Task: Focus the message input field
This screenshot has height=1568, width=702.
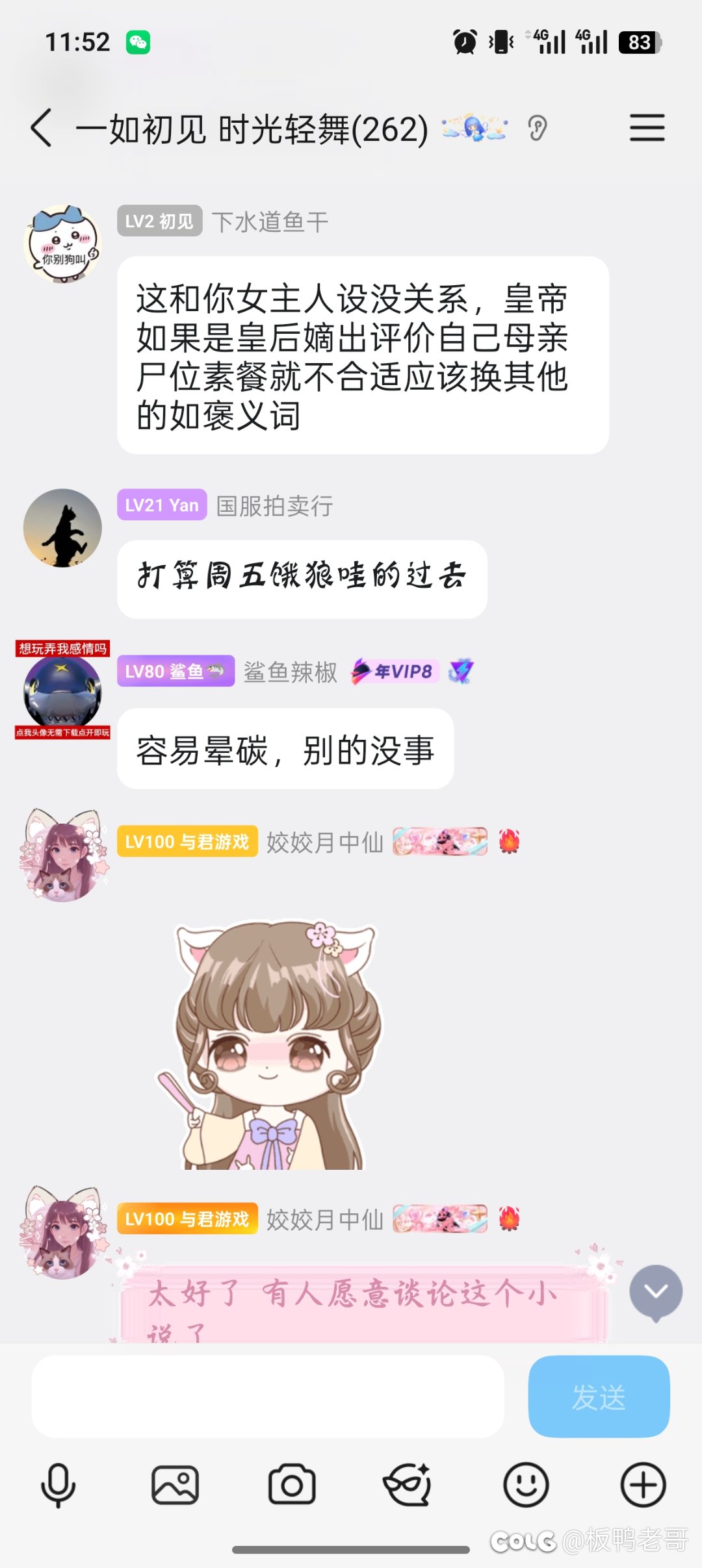Action: tap(268, 1396)
